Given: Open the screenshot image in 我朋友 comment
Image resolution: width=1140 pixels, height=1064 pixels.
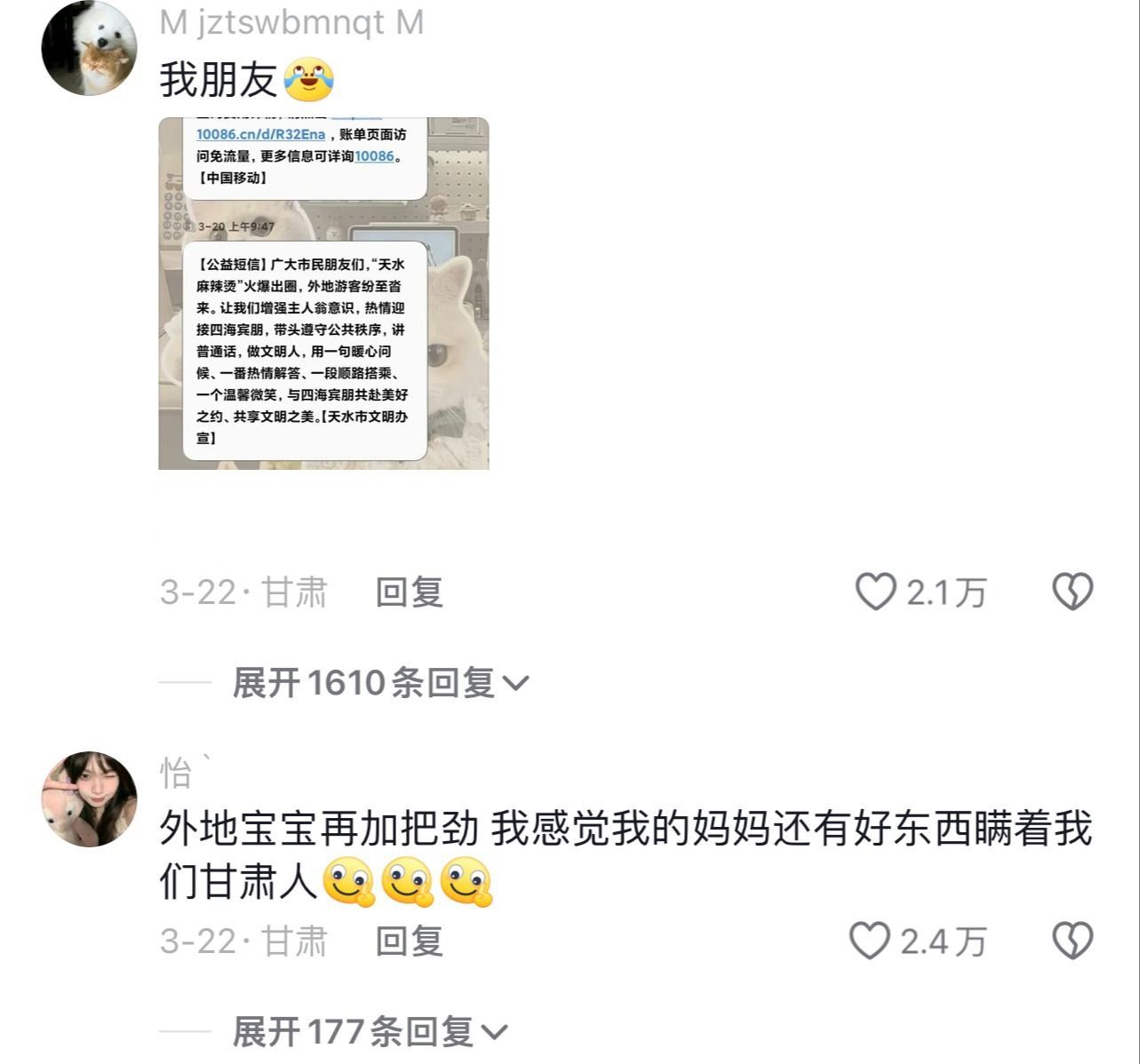Looking at the screenshot, I should coord(323,293).
